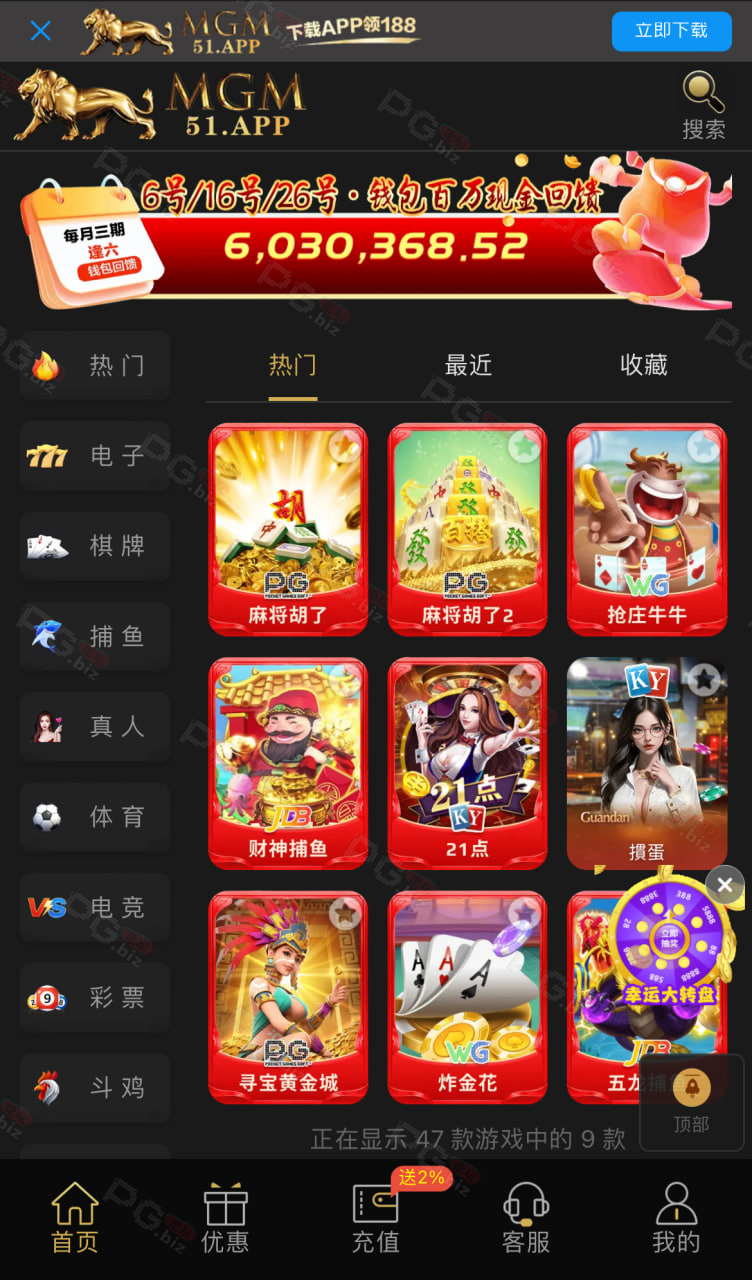Select the 电子 category

[x=95, y=456]
